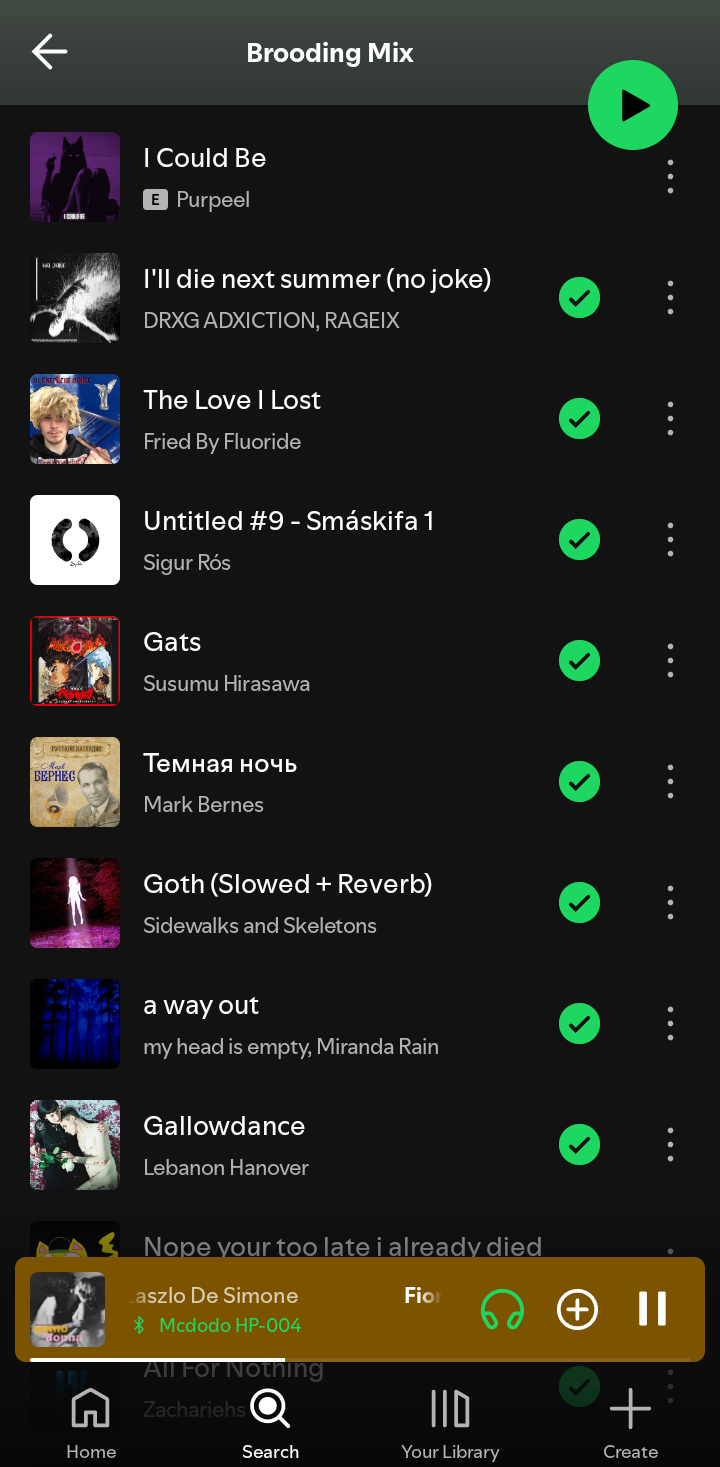Image resolution: width=720 pixels, height=1467 pixels.
Task: Add the playing track to library
Action: click(577, 1309)
